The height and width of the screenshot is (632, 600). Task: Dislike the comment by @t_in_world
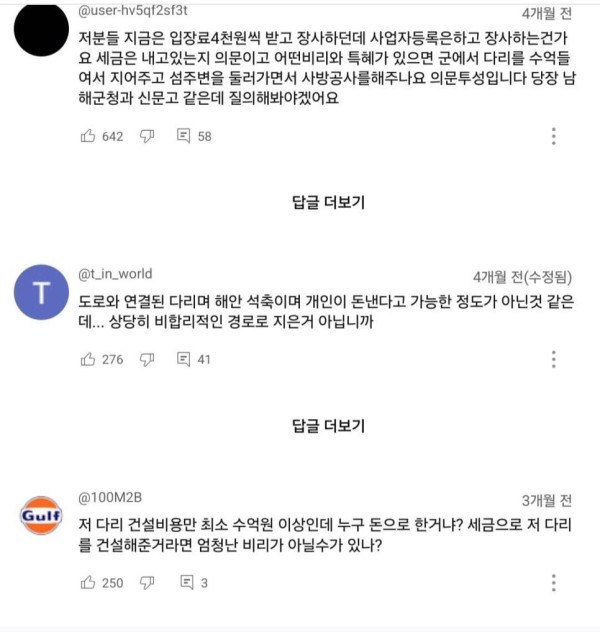click(146, 359)
